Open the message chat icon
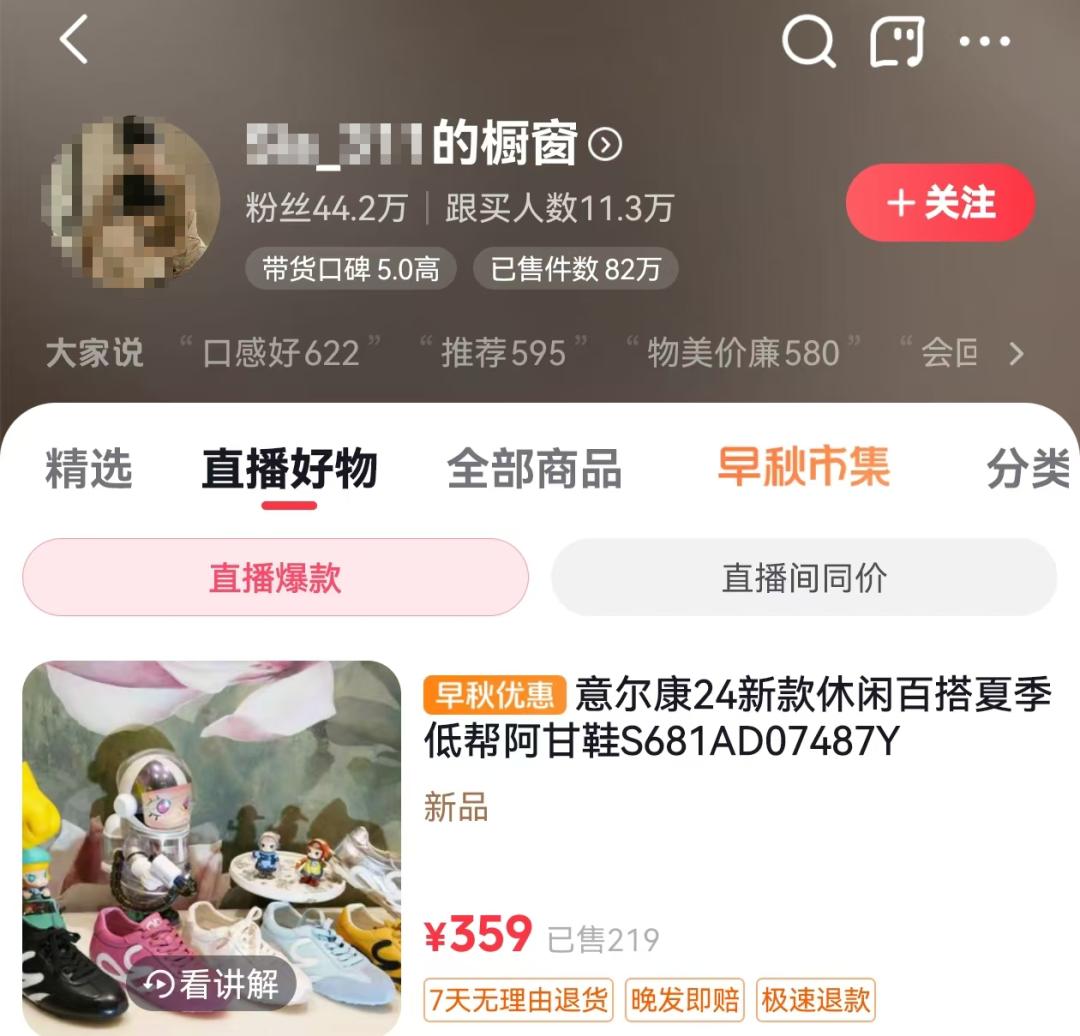This screenshot has height=1036, width=1080. tap(896, 42)
